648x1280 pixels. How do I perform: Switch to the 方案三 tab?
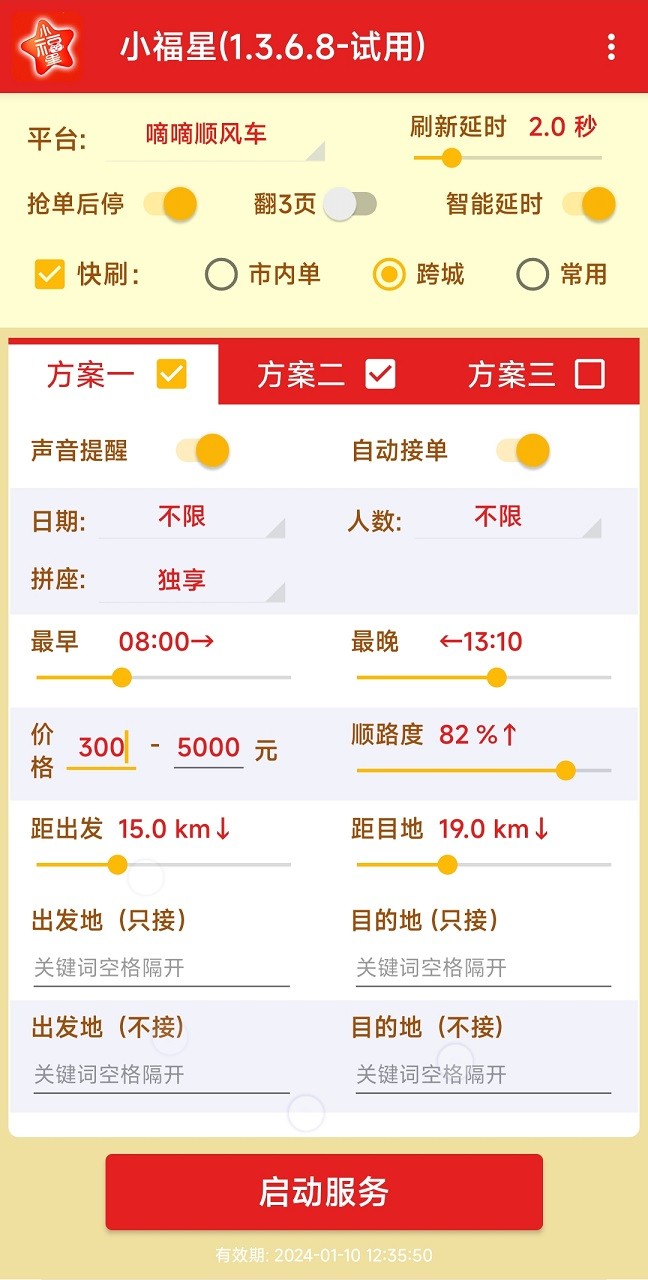pos(535,375)
